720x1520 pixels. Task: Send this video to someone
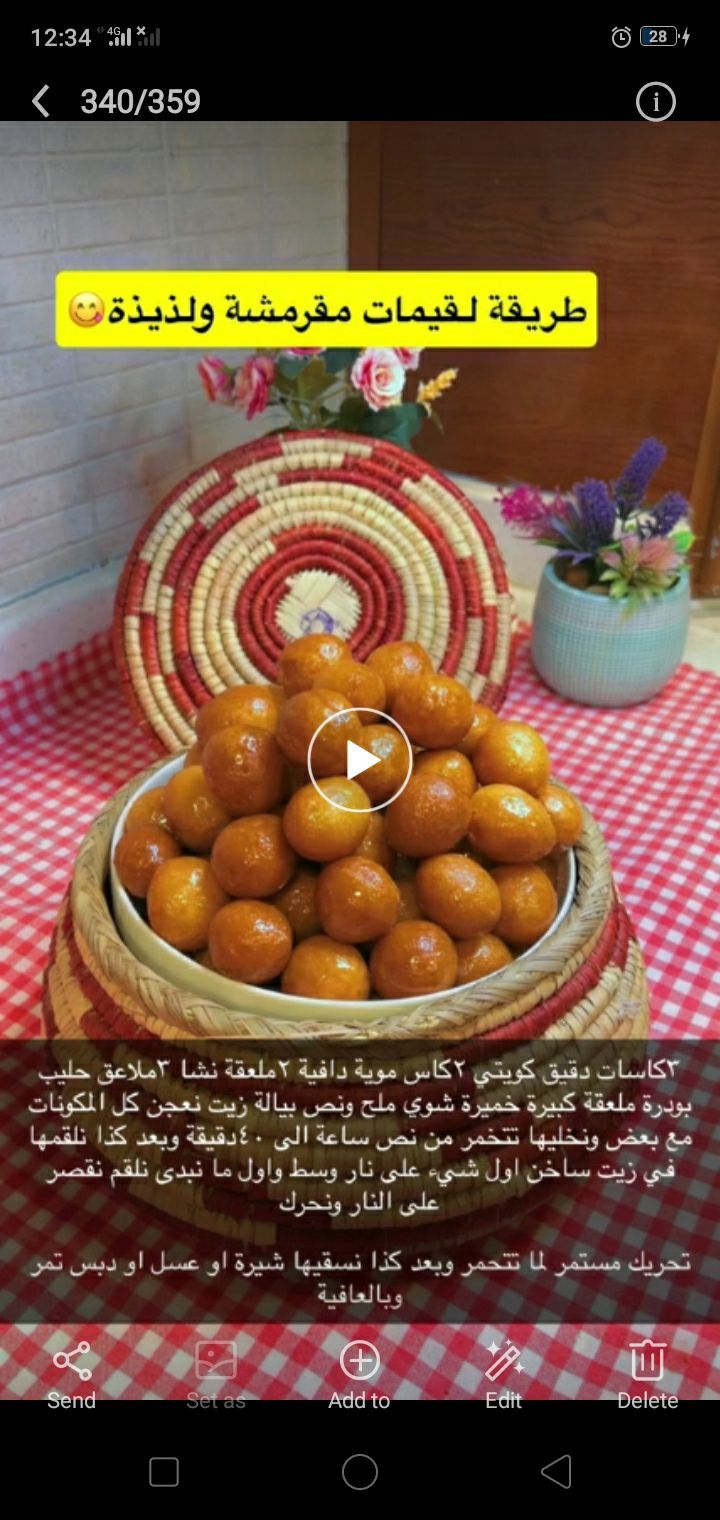pos(72,1373)
